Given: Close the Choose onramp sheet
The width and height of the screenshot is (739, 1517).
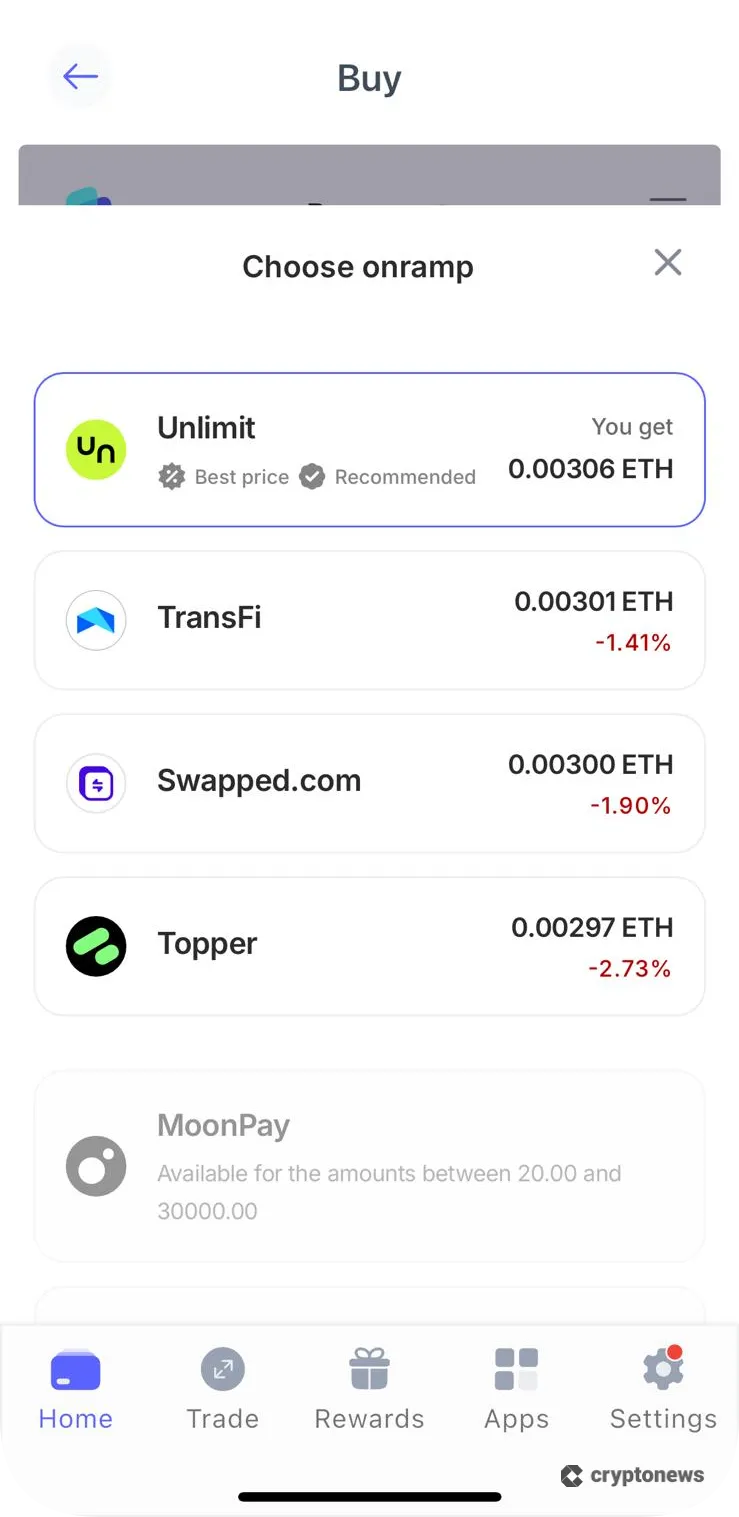Looking at the screenshot, I should (668, 262).
